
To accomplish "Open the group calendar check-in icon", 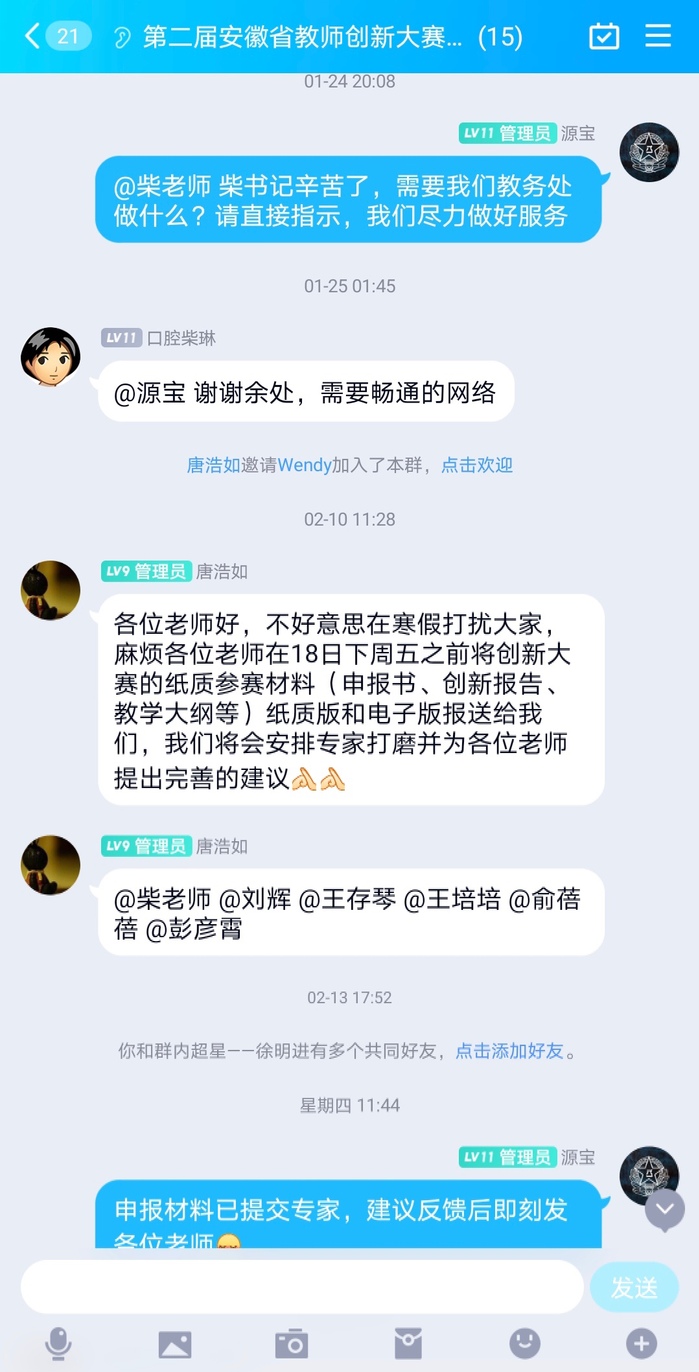I will pos(604,37).
